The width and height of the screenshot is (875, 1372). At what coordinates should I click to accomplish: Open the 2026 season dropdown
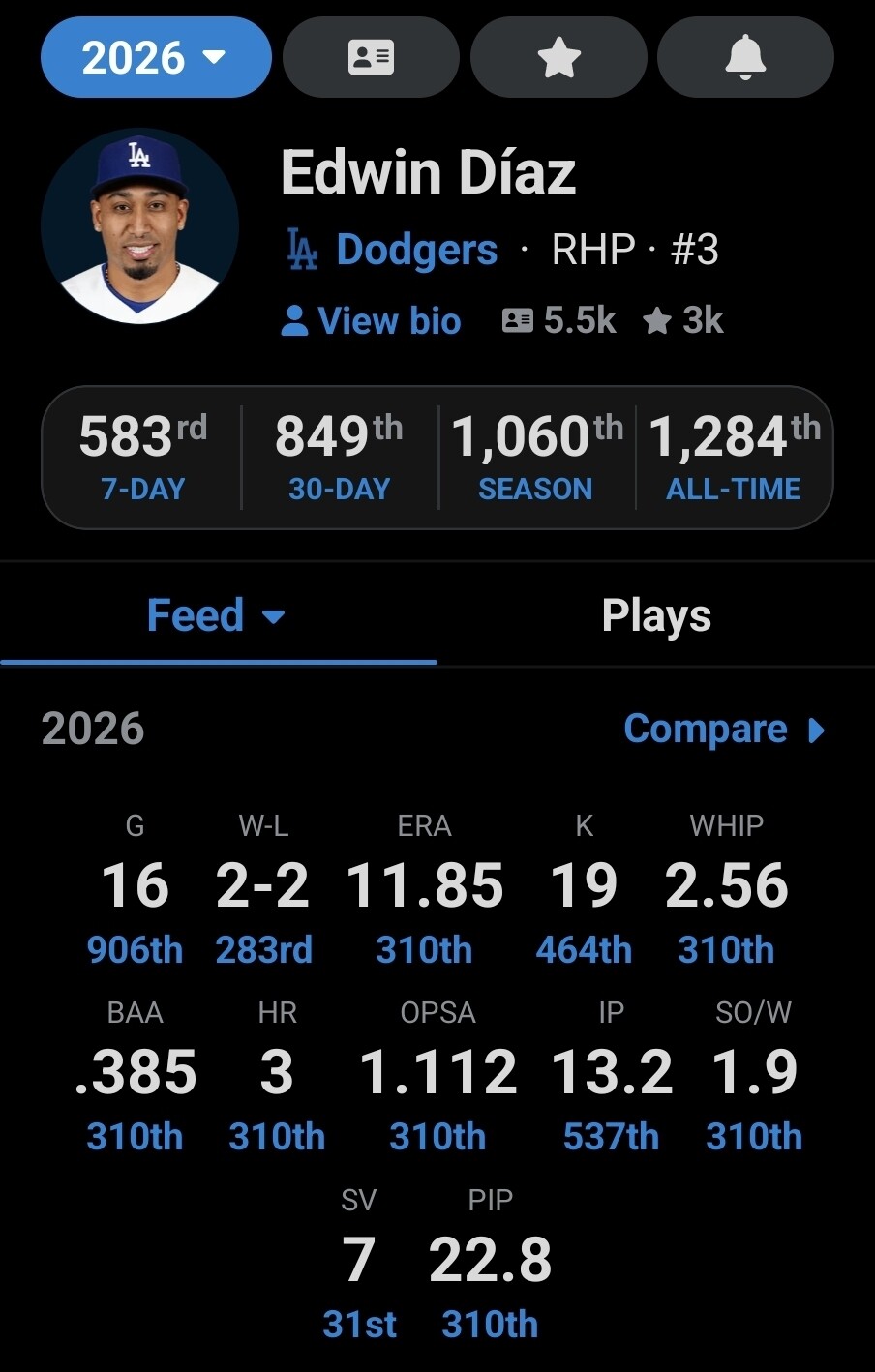pyautogui.click(x=155, y=57)
